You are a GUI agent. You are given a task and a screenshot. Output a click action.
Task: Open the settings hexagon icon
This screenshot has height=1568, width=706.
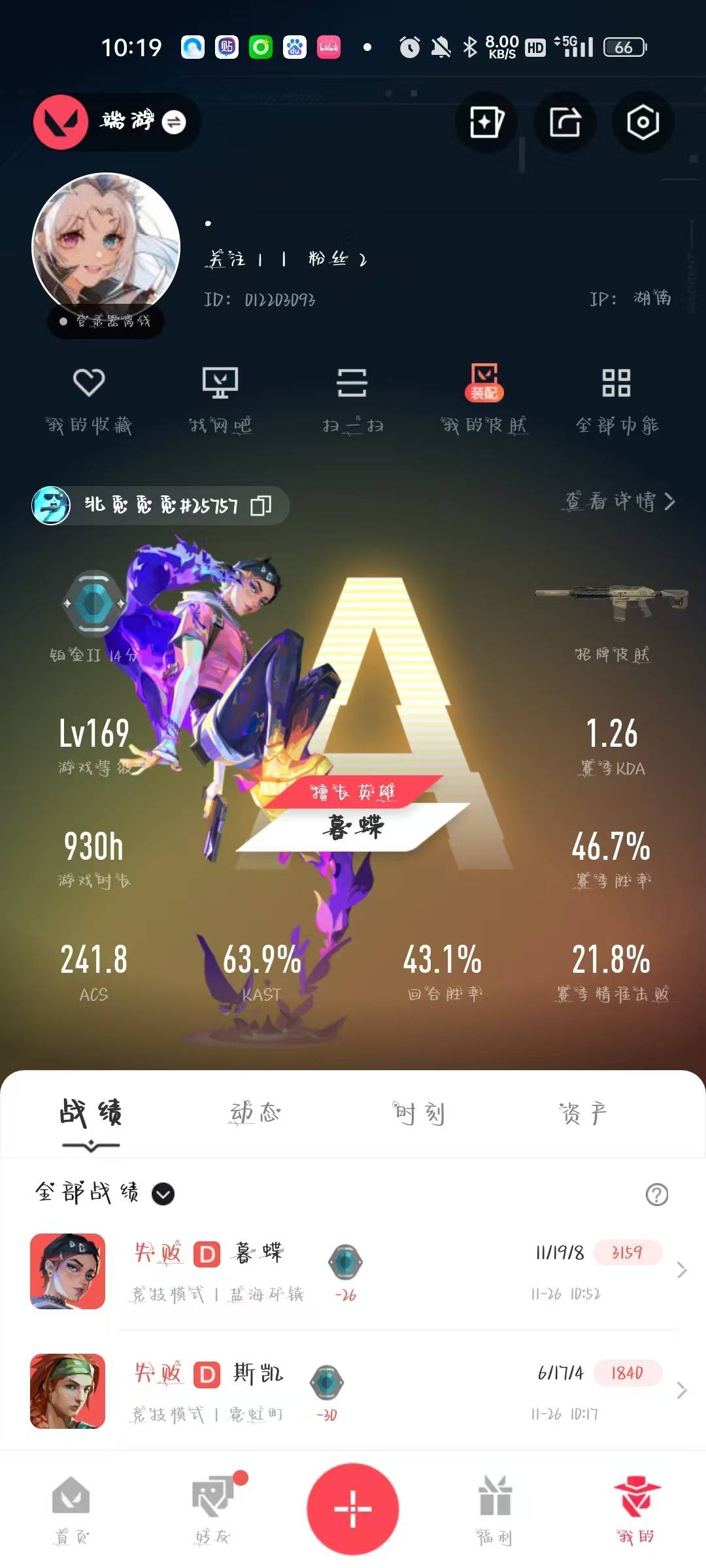tap(643, 122)
